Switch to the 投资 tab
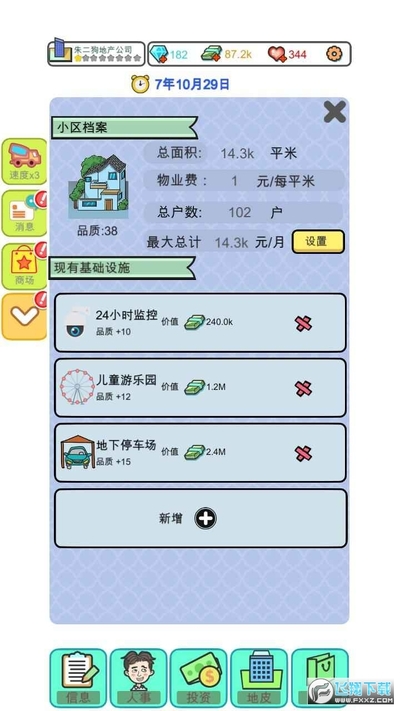This screenshot has height=711, width=400. [x=199, y=678]
